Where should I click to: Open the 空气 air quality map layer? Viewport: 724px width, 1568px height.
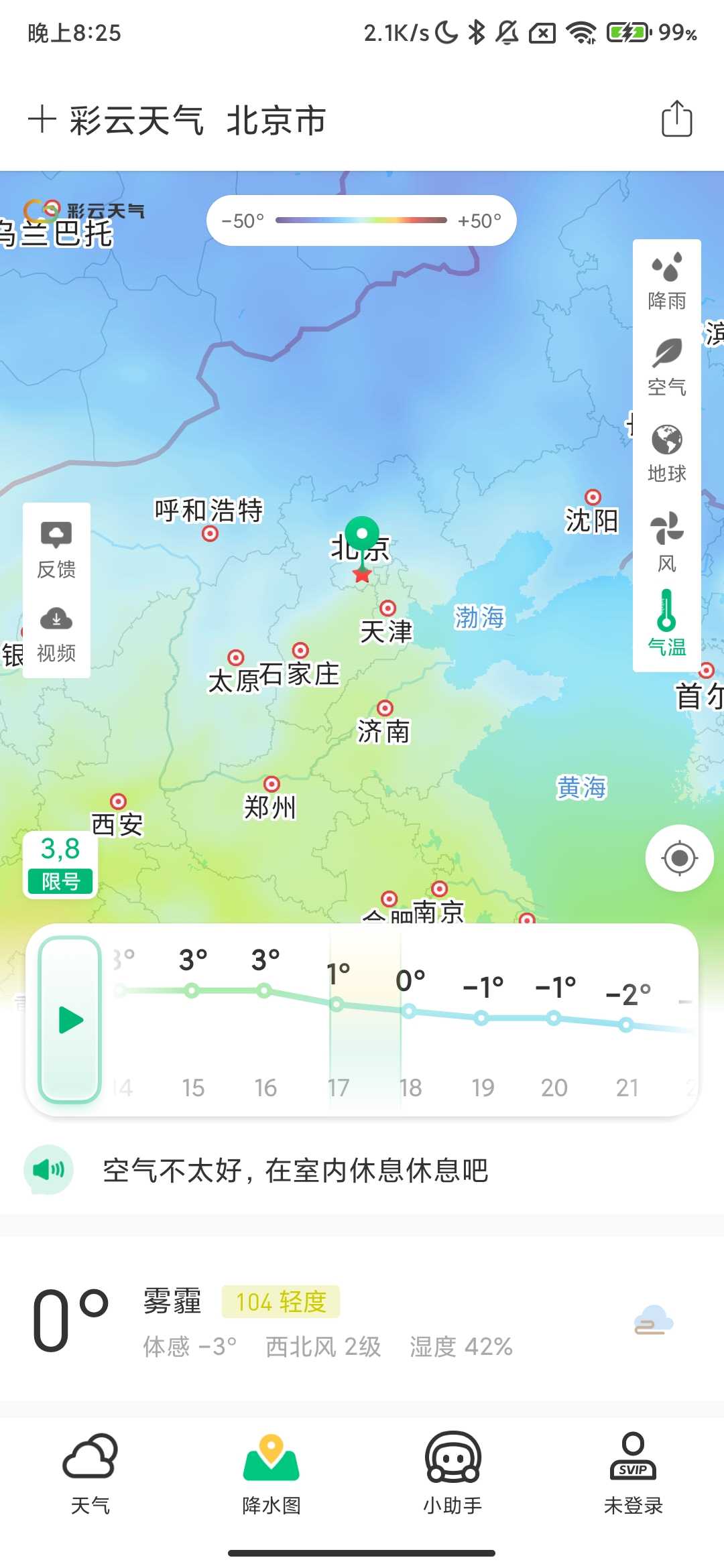[667, 365]
